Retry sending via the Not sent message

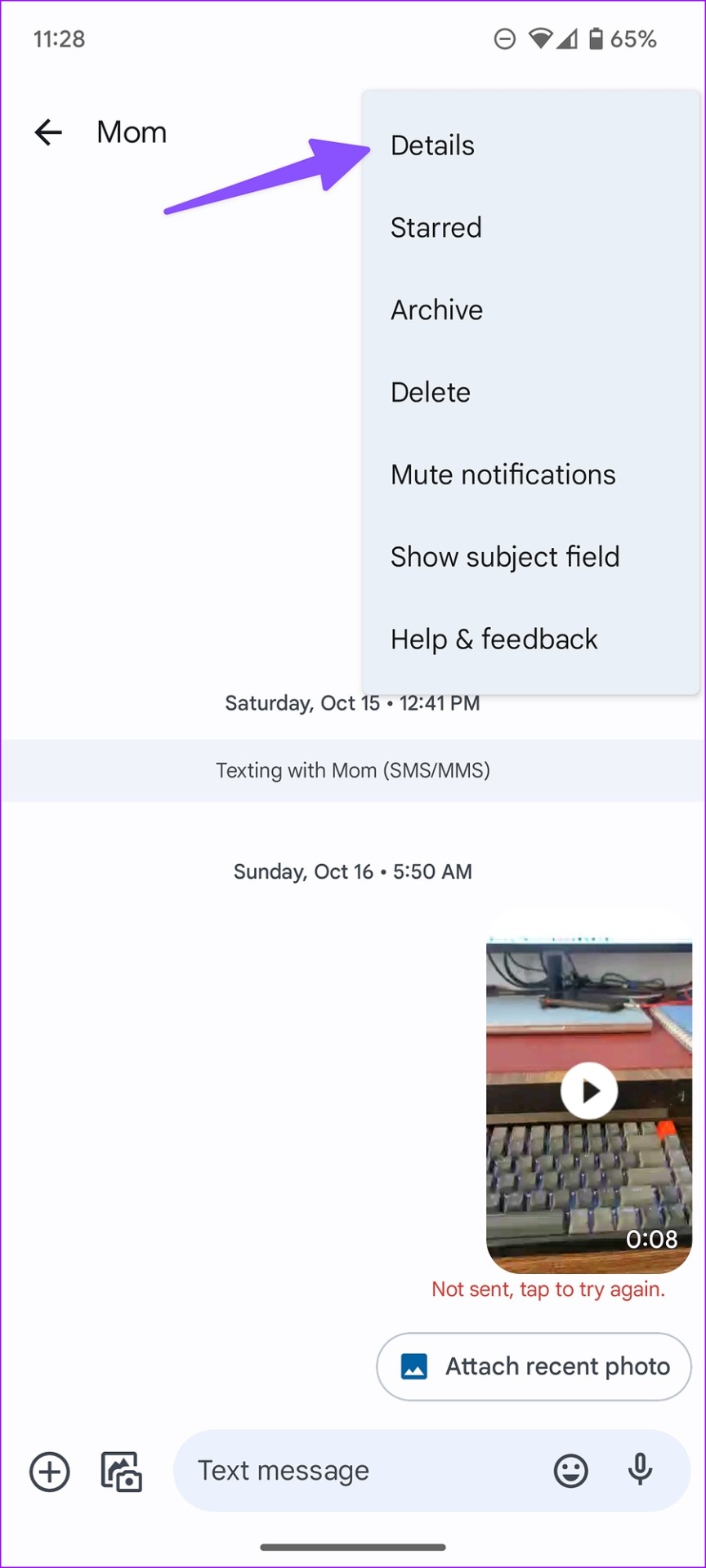tap(548, 1290)
